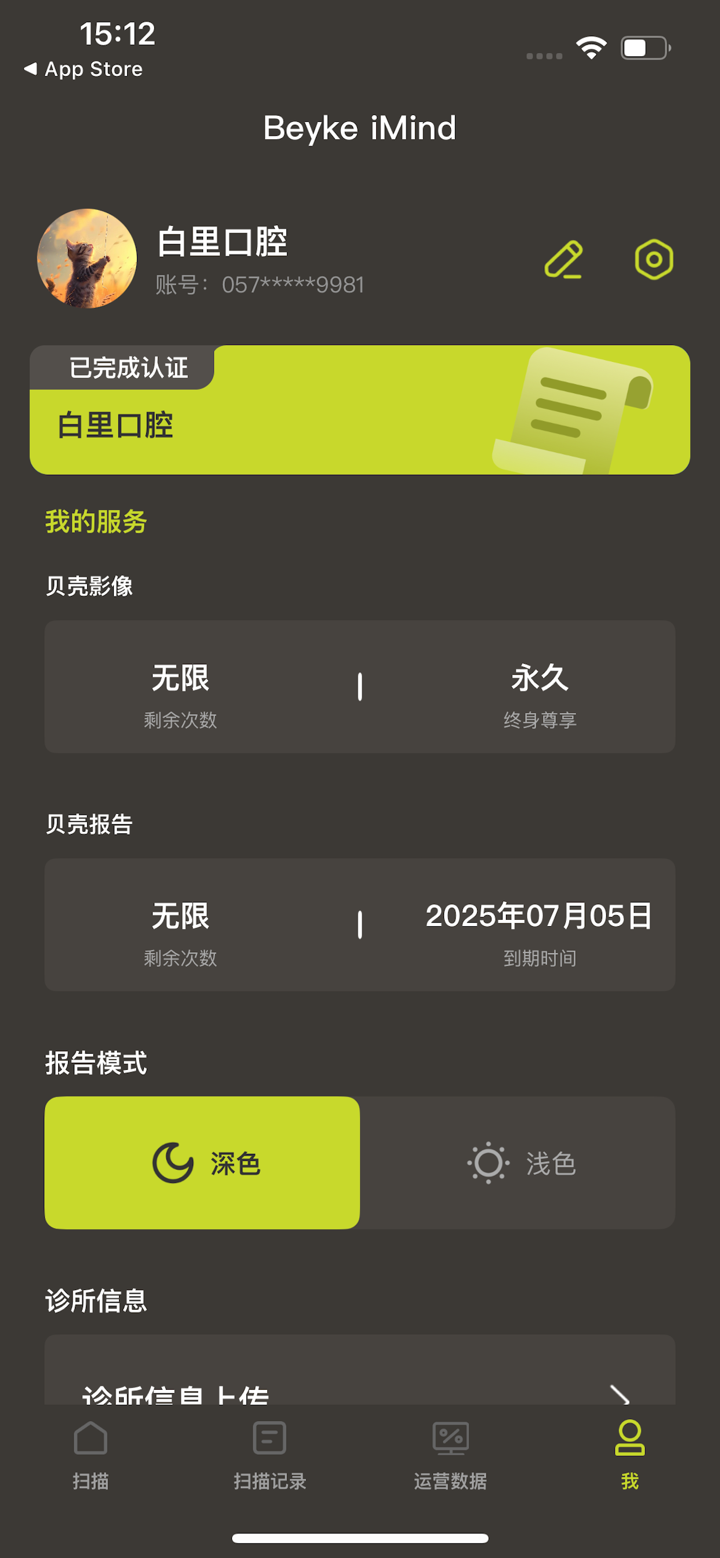Switch report mode to 浅色 (light)
Screen dimensions: 720x1558
click(x=518, y=1162)
